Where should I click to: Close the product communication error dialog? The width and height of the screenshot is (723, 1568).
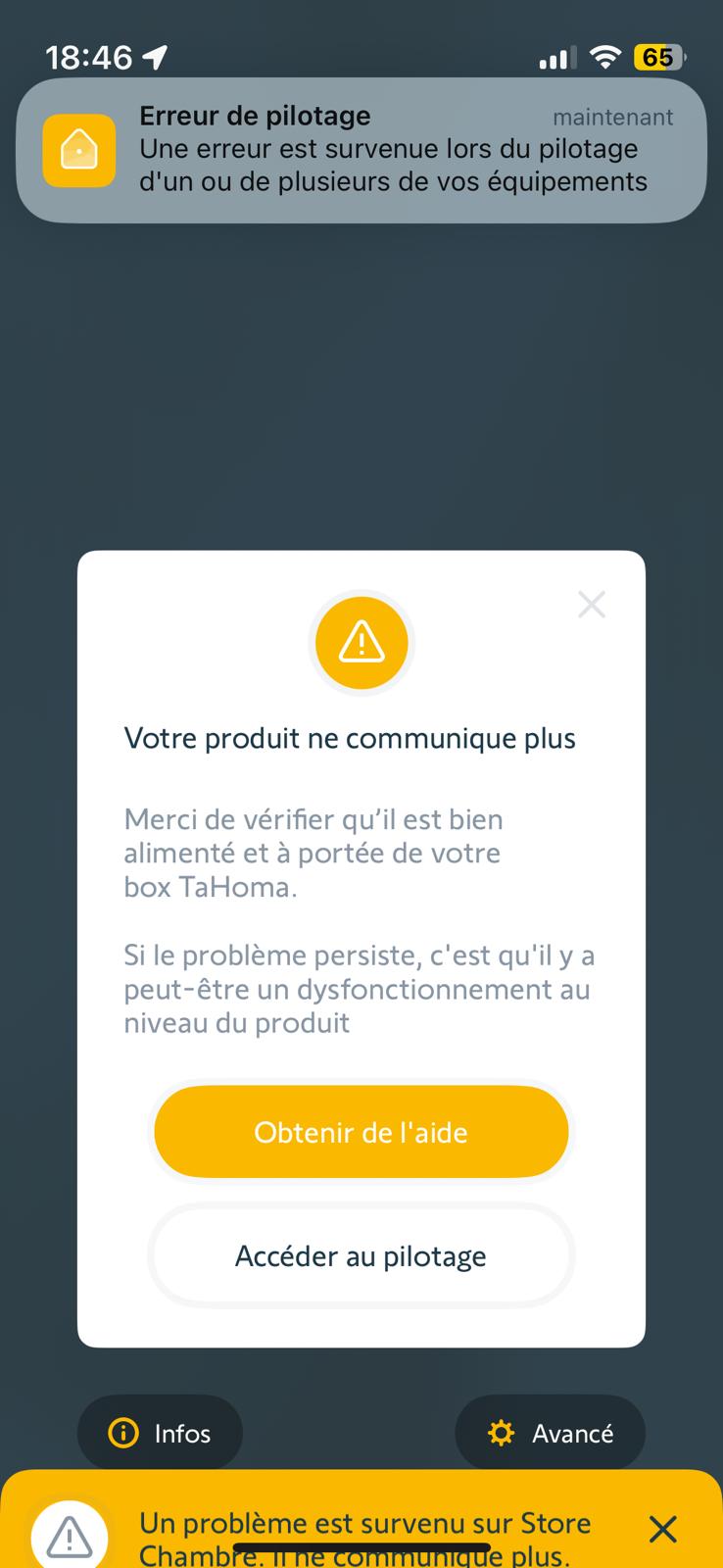592,605
